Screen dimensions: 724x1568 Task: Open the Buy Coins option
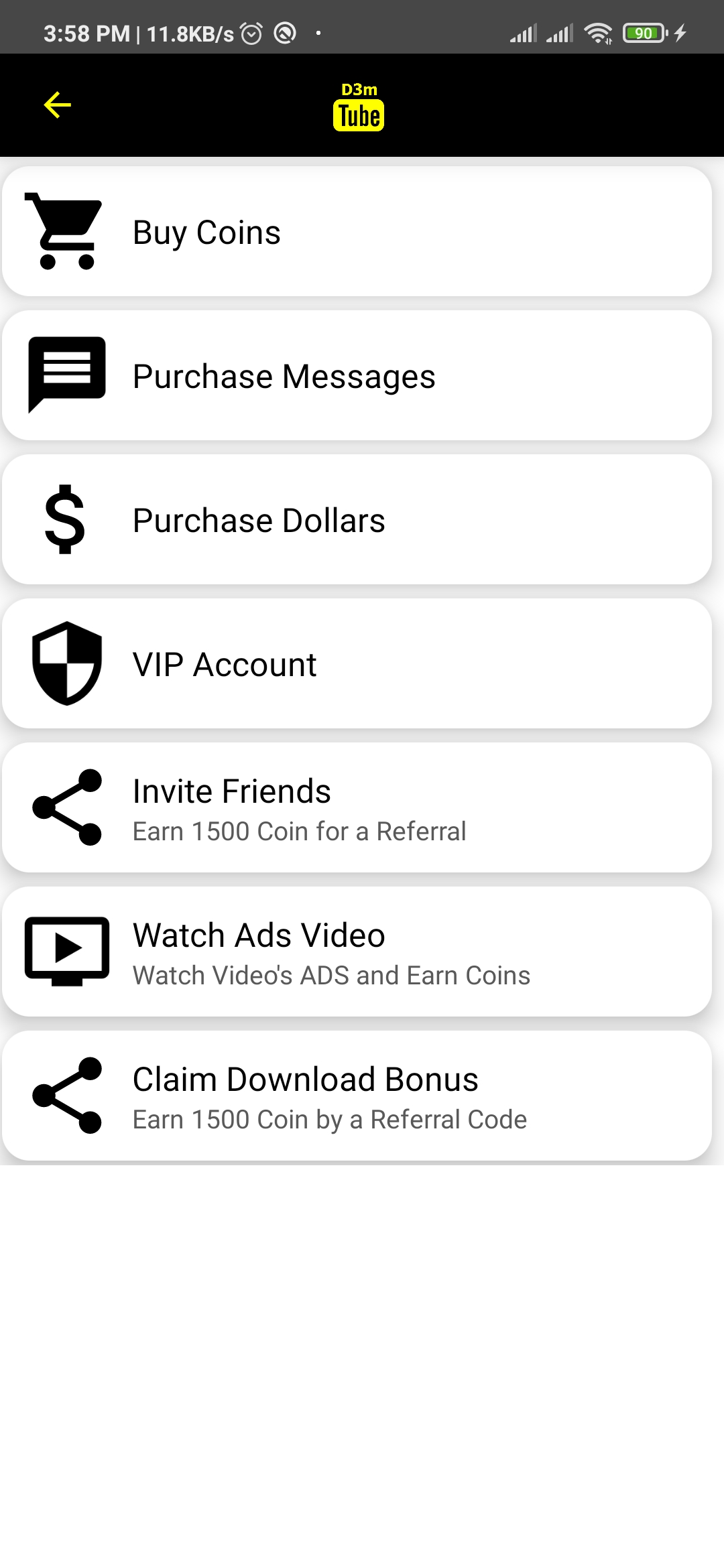point(357,232)
